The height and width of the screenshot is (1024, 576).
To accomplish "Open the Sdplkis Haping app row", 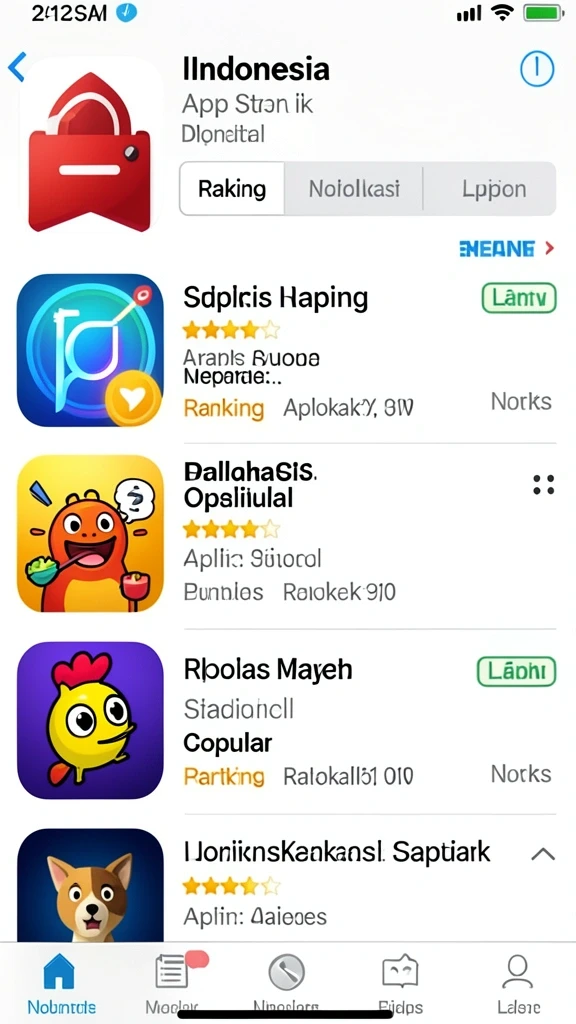I will point(287,350).
